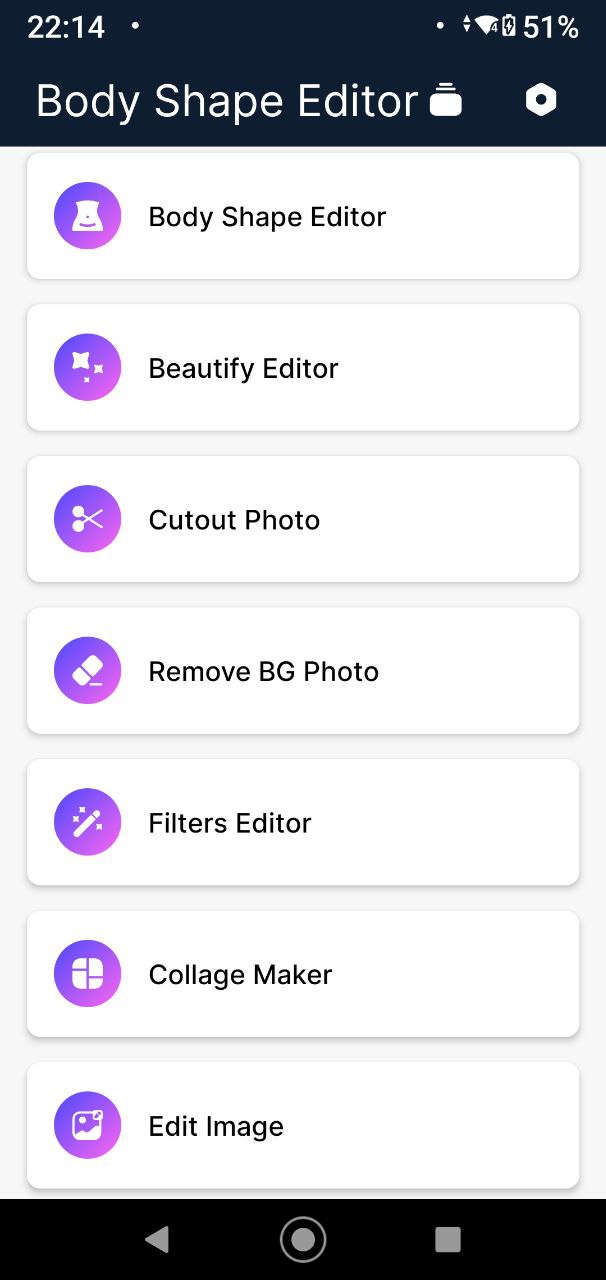Screen dimensions: 606x1280
Task: Go to Filters Editor
Action: coord(302,823)
